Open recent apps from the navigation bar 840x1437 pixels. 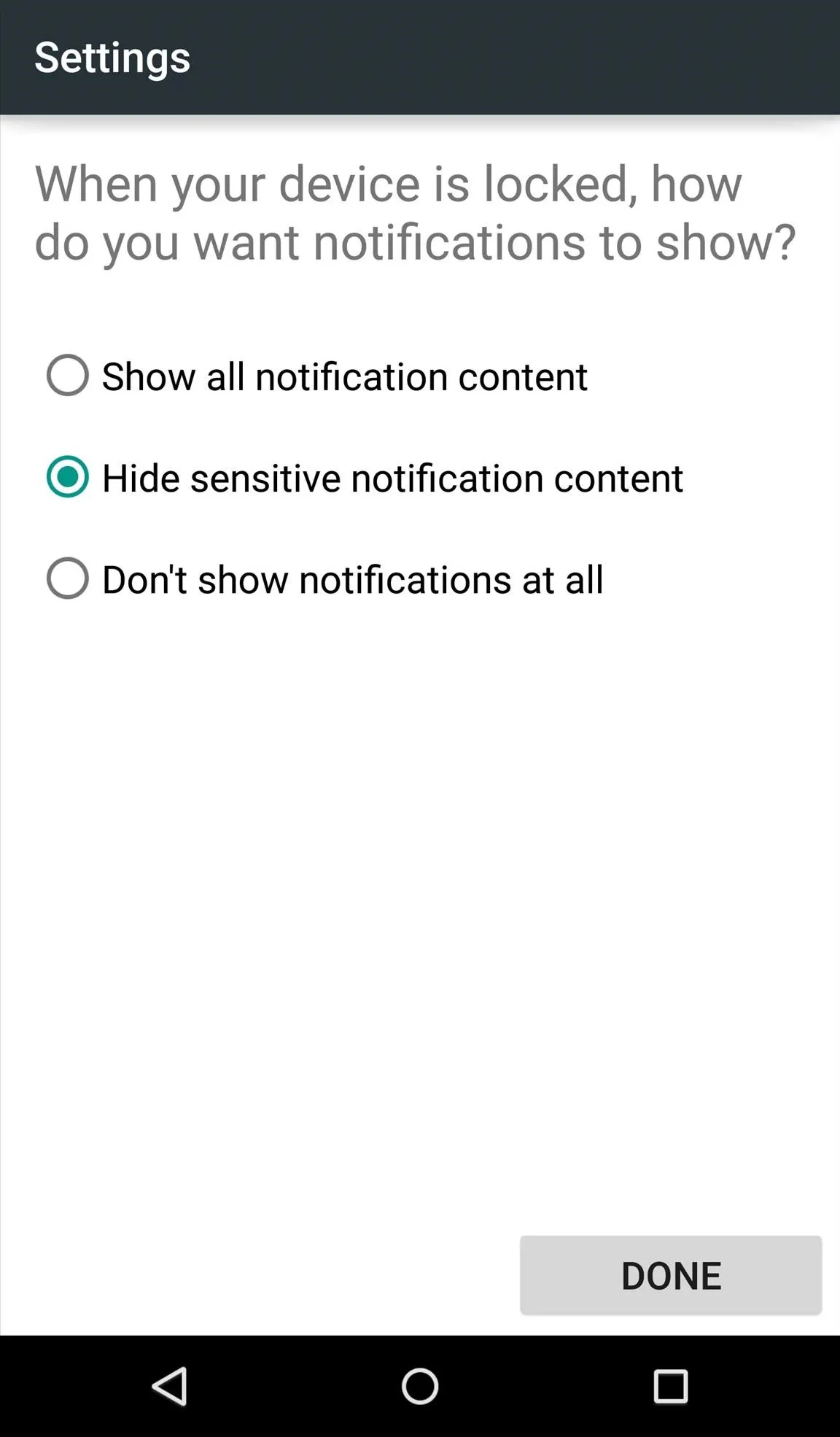pyautogui.click(x=670, y=1386)
